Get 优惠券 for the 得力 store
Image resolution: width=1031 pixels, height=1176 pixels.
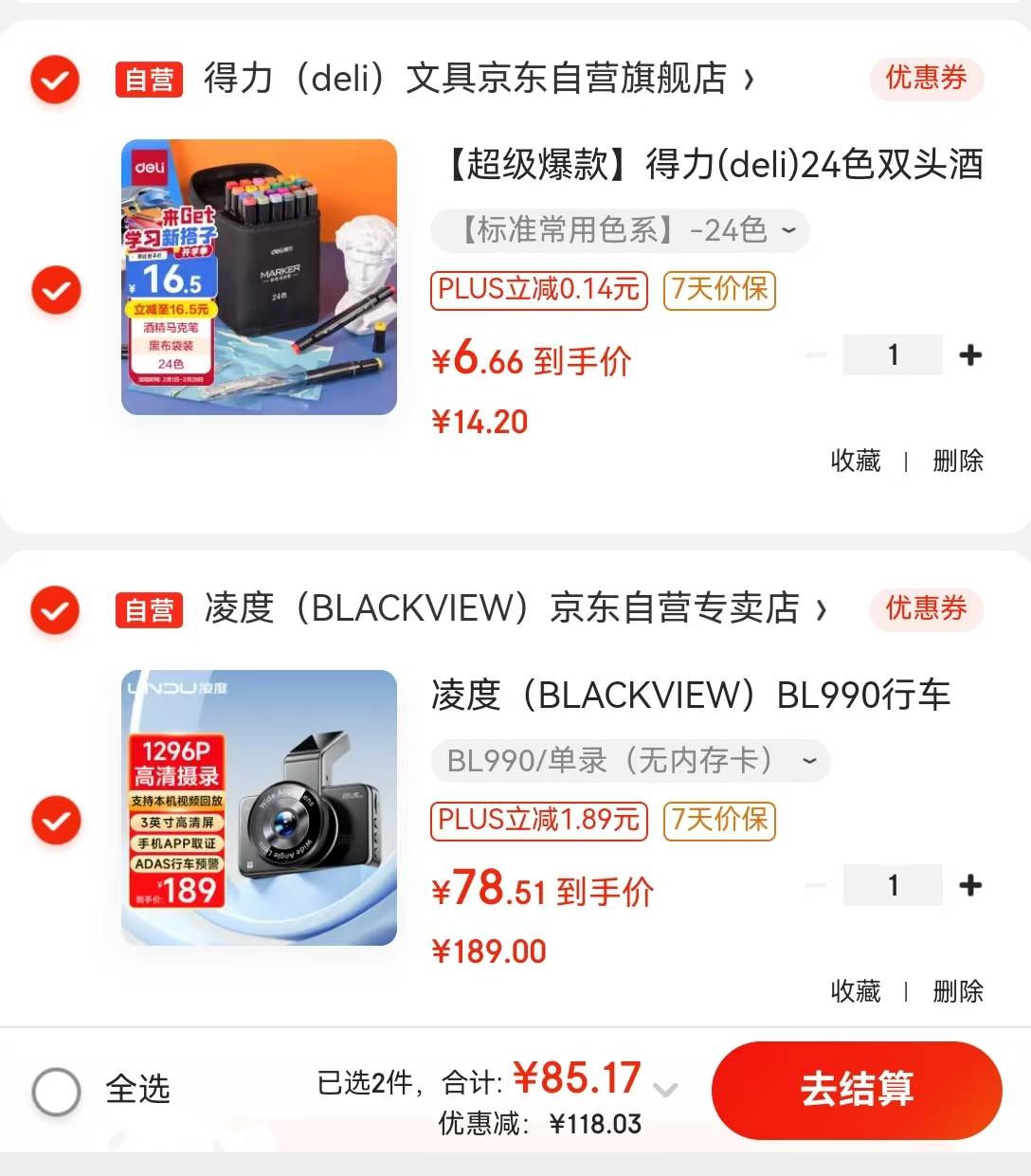click(x=925, y=79)
